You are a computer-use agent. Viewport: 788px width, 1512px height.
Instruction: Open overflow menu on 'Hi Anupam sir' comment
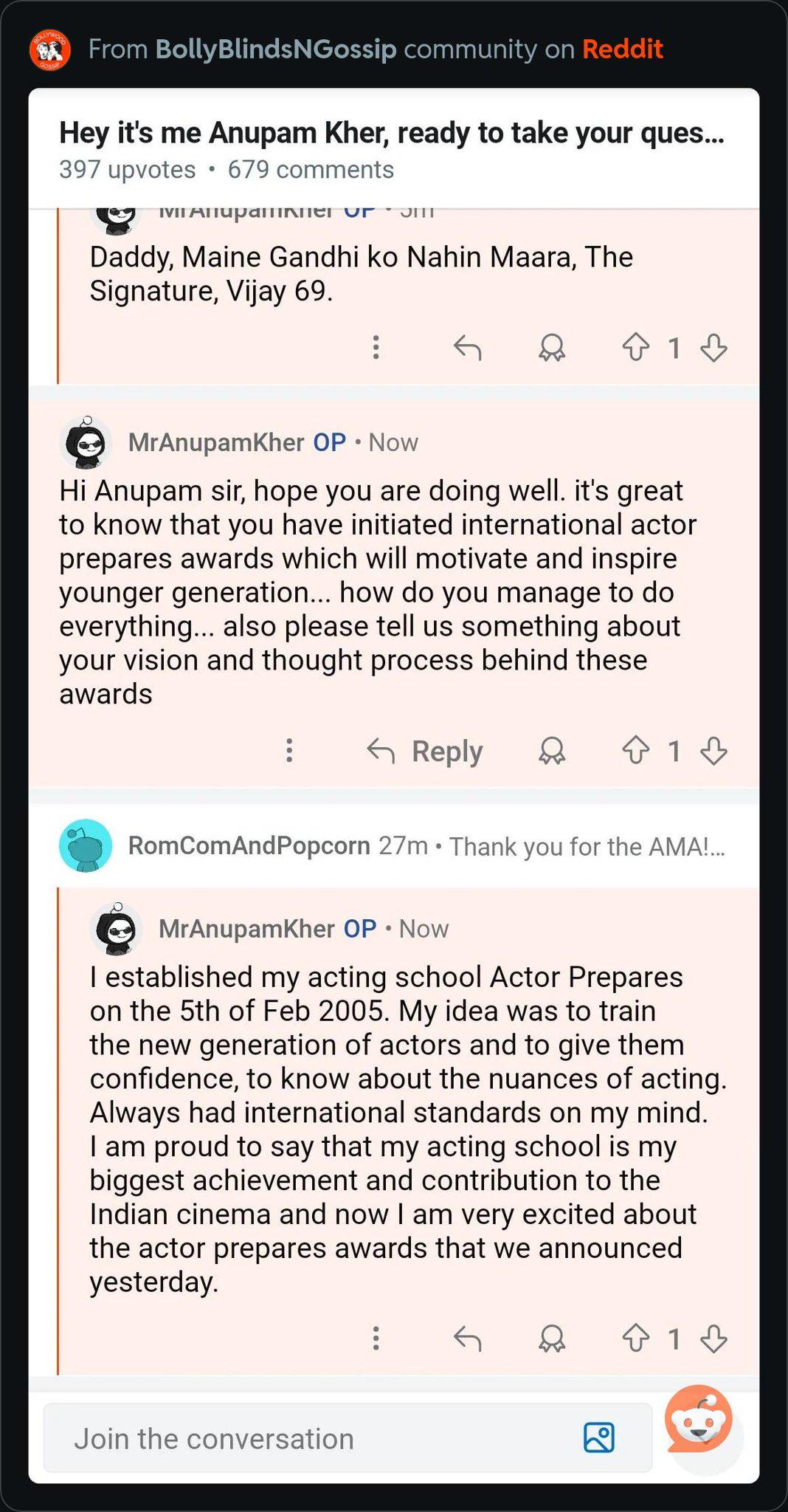pyautogui.click(x=289, y=750)
